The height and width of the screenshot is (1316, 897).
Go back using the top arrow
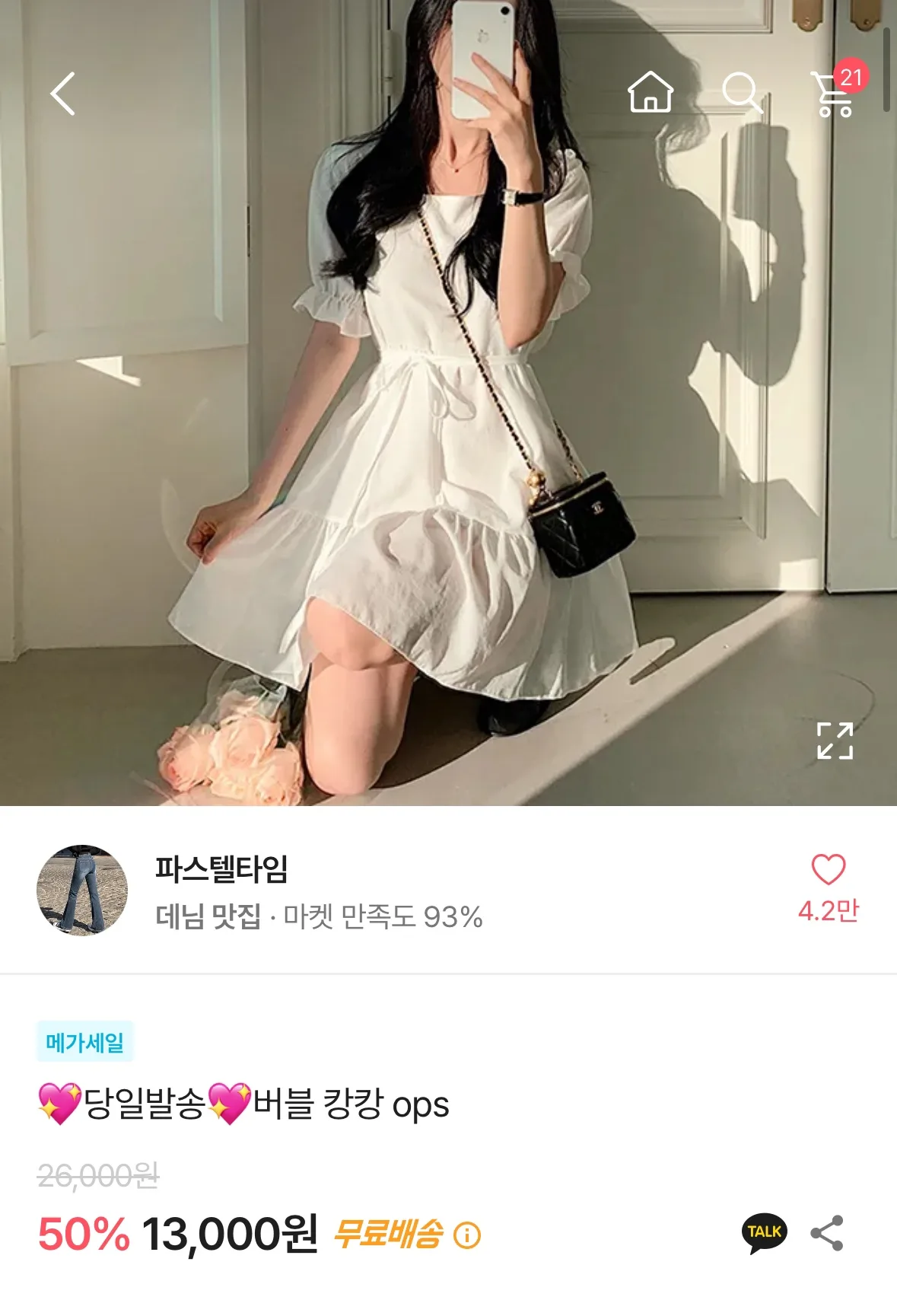pos(63,94)
